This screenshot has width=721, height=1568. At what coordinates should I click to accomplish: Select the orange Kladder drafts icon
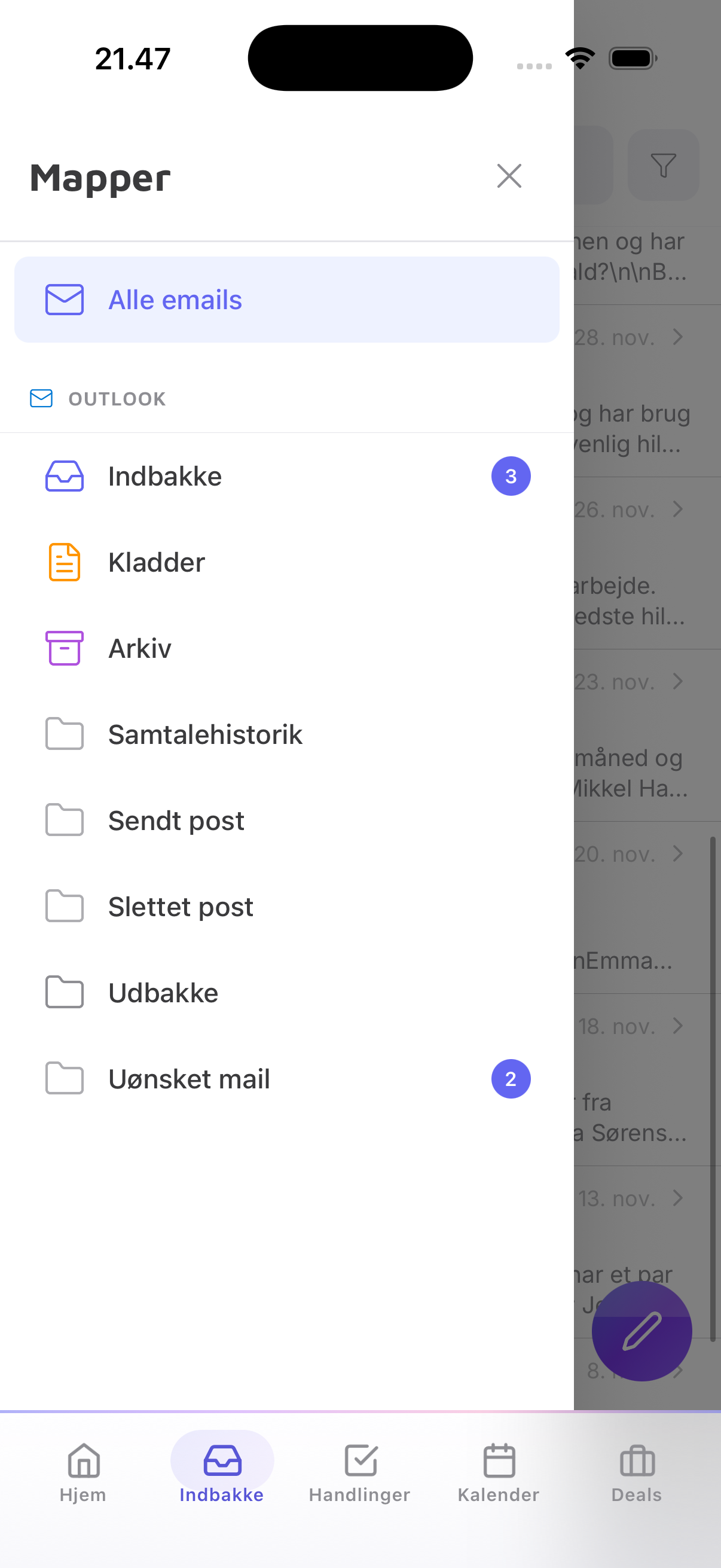coord(64,562)
